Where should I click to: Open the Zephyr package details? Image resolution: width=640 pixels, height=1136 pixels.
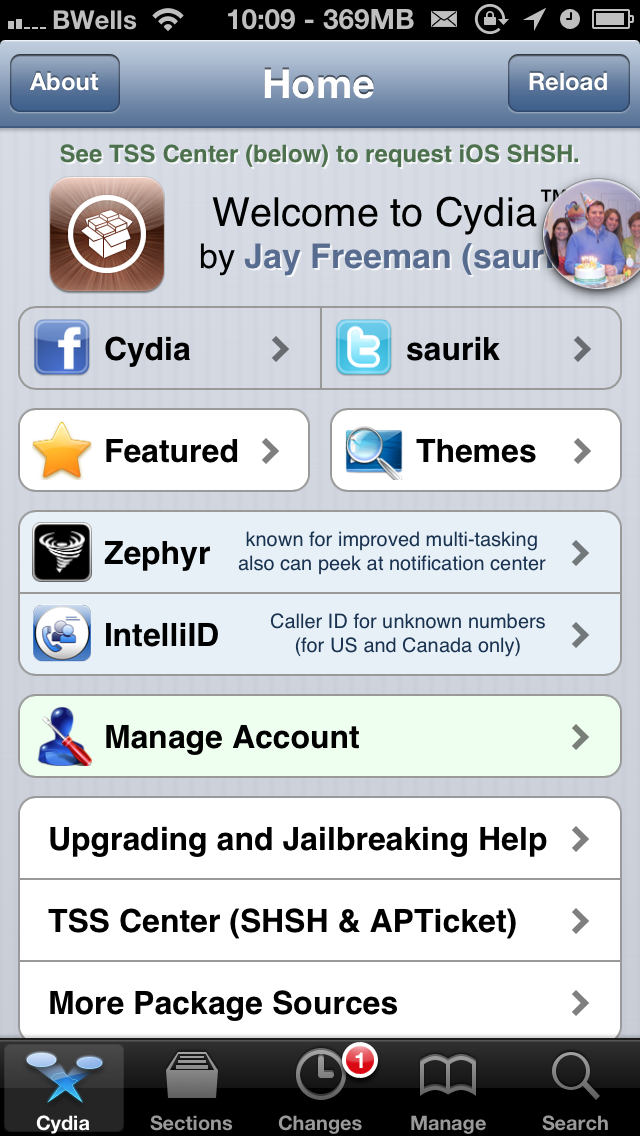point(320,552)
